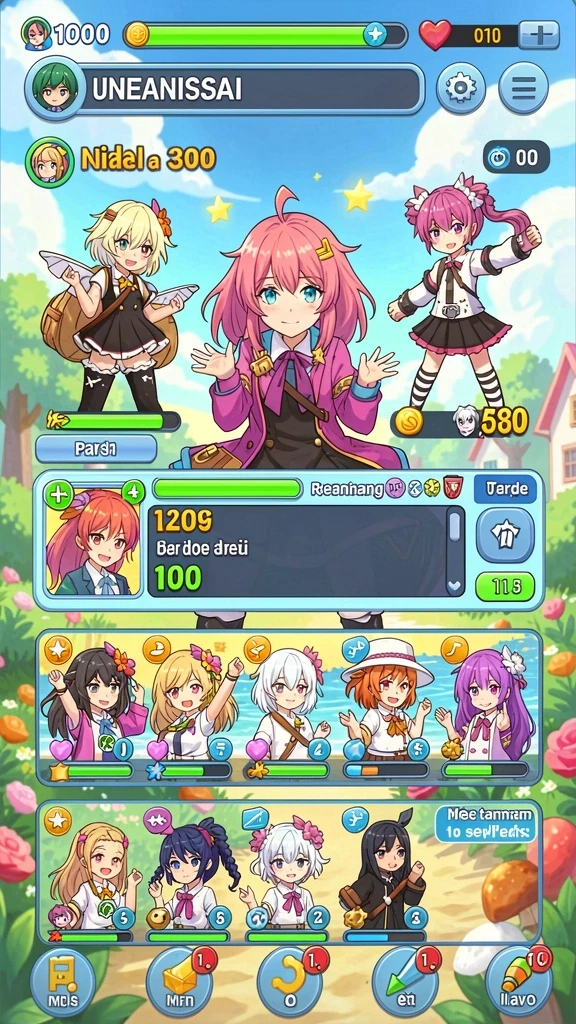
Task: Tap the scrollbar down arrow in the info panel
Action: click(x=455, y=585)
